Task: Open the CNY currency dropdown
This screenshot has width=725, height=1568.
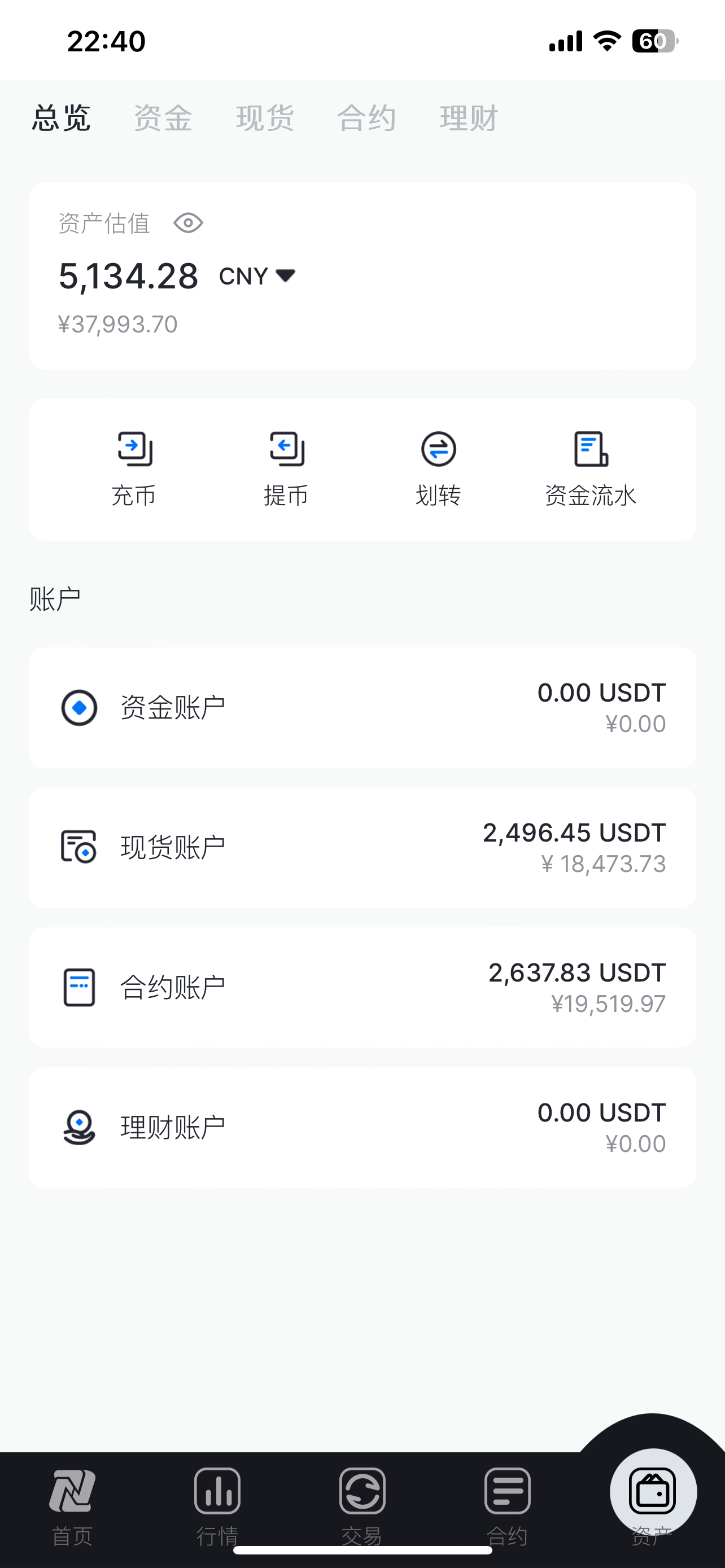Action: [257, 277]
